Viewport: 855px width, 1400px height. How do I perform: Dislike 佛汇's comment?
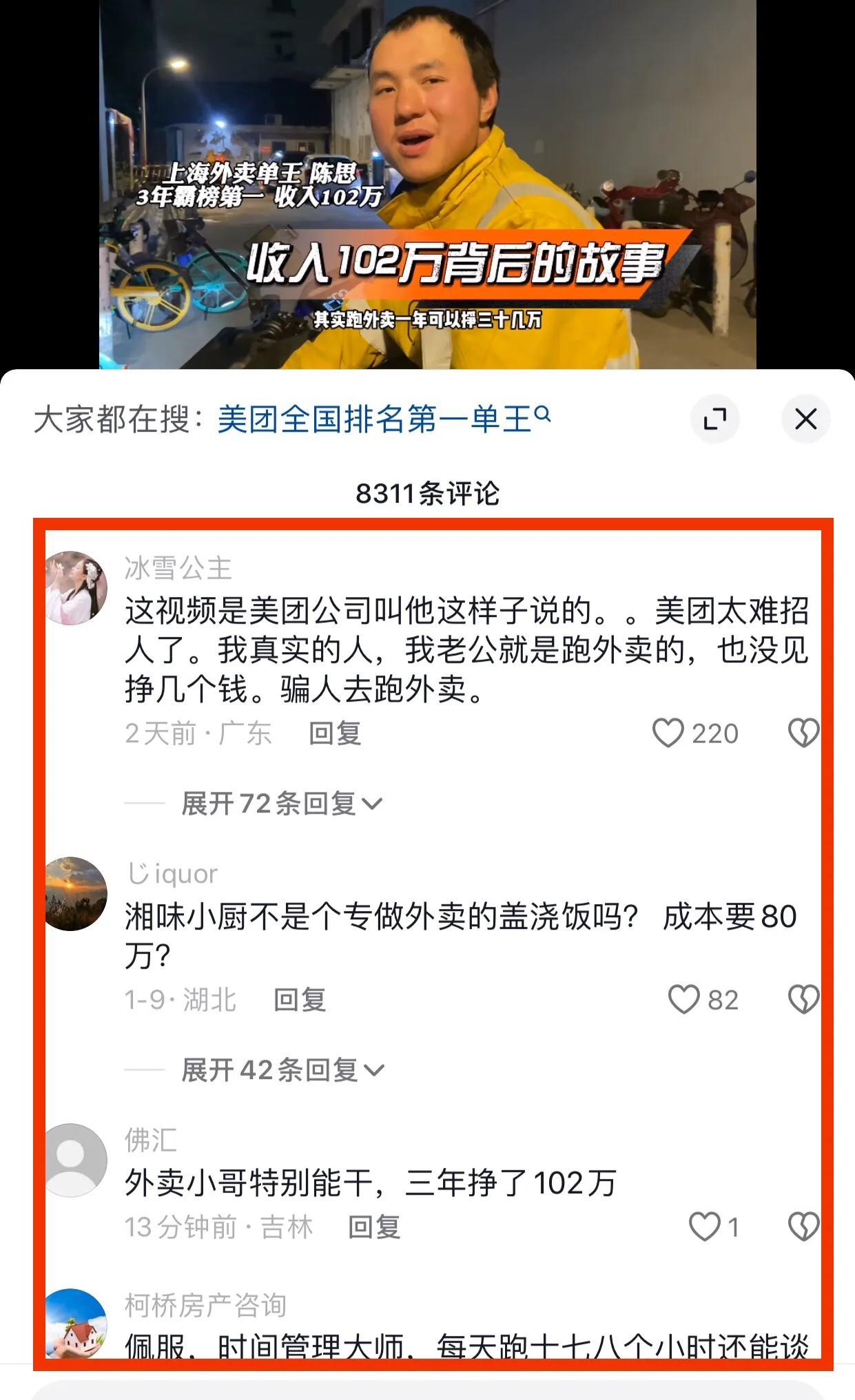(x=803, y=1226)
